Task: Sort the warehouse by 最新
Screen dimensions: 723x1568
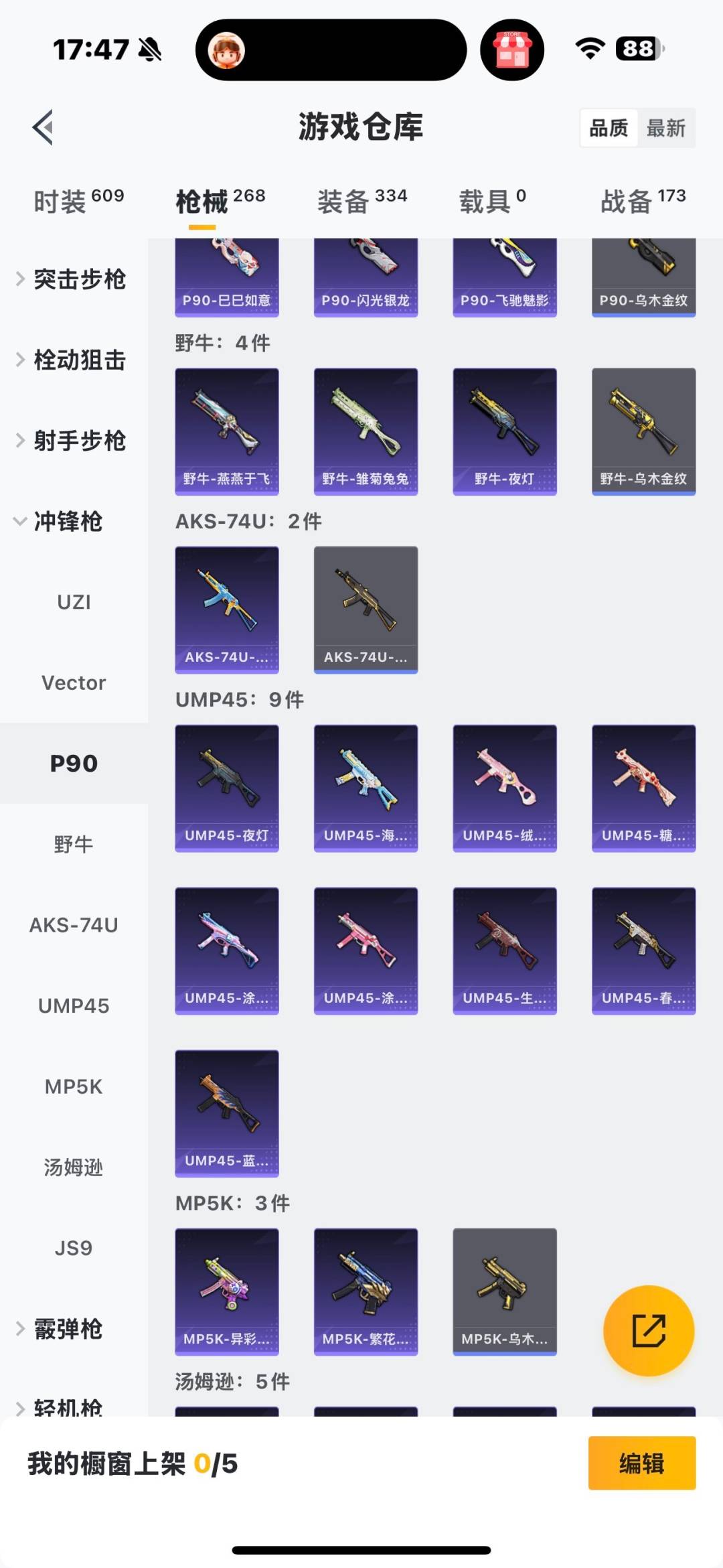Action: coord(665,128)
